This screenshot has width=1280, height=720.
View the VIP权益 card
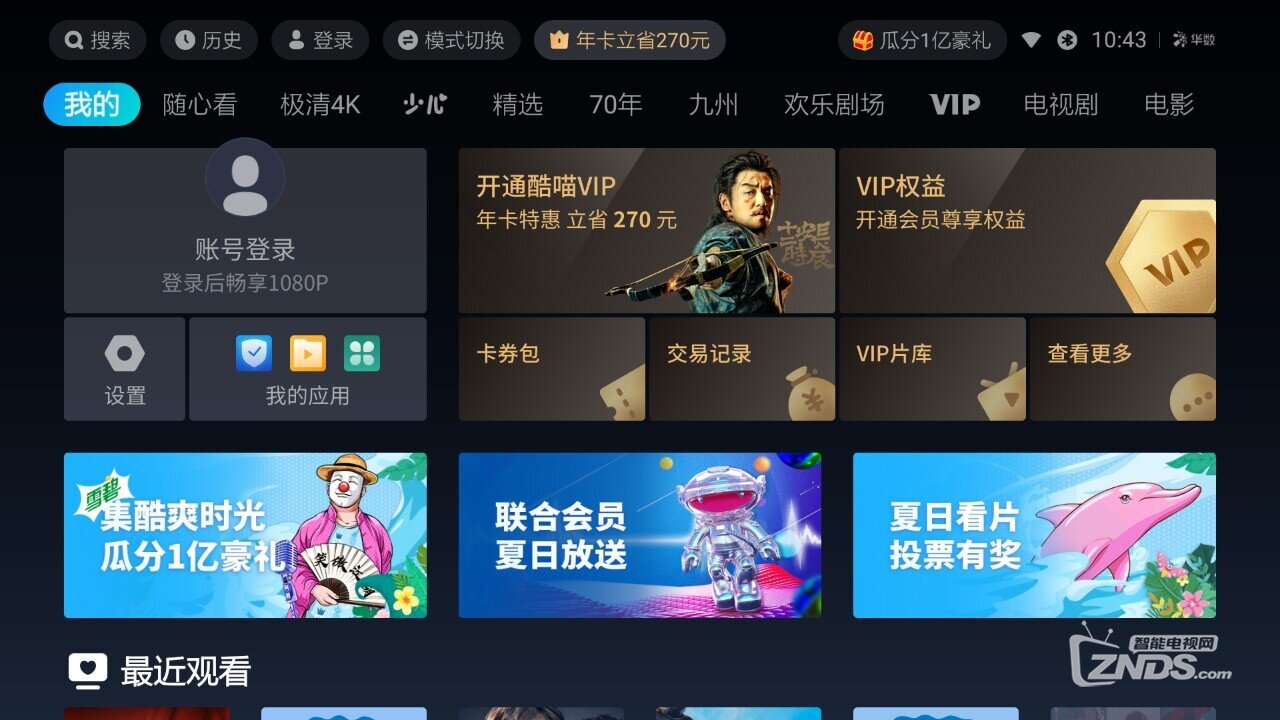click(1027, 231)
